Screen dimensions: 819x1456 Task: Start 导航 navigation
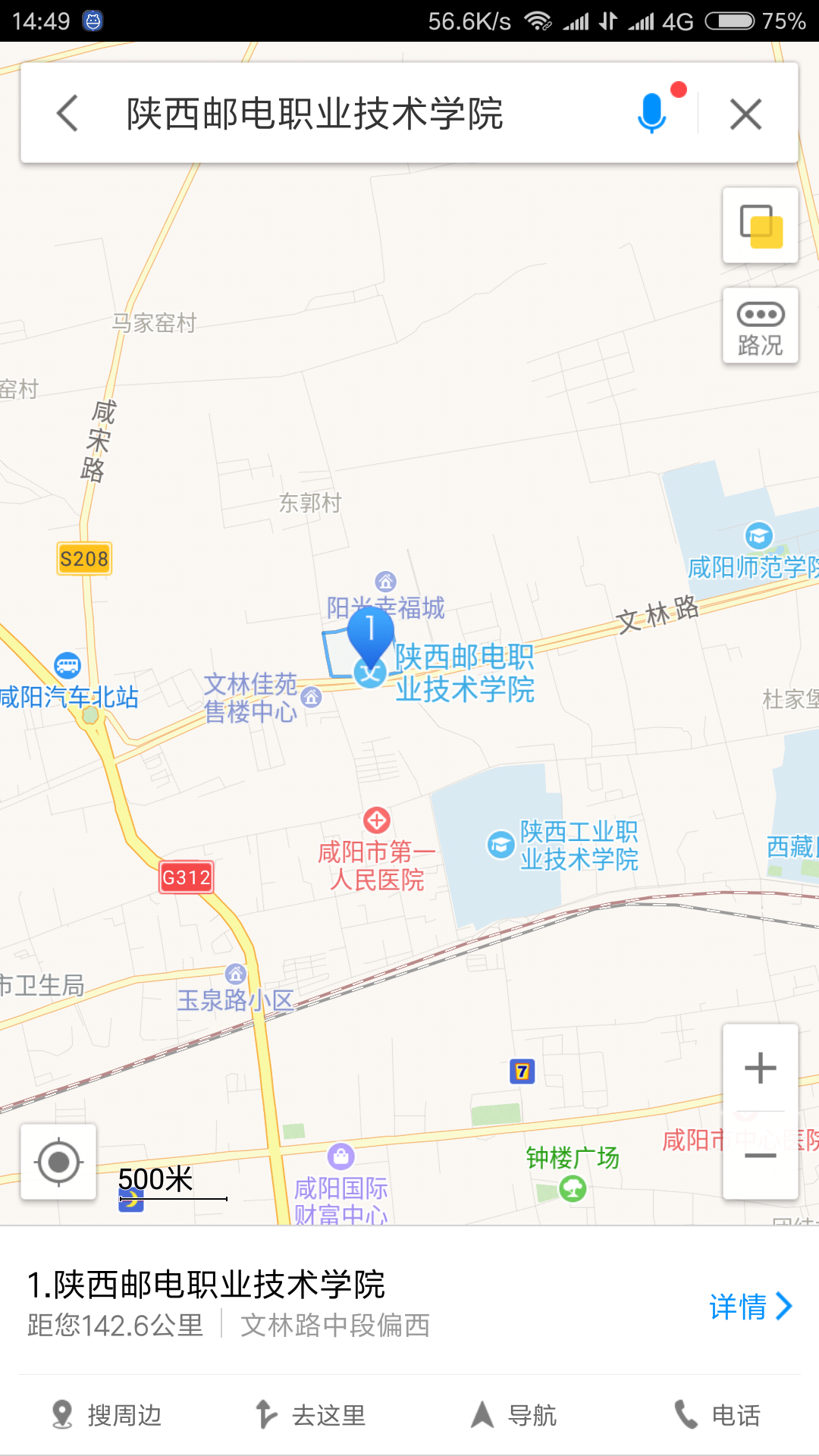513,1415
